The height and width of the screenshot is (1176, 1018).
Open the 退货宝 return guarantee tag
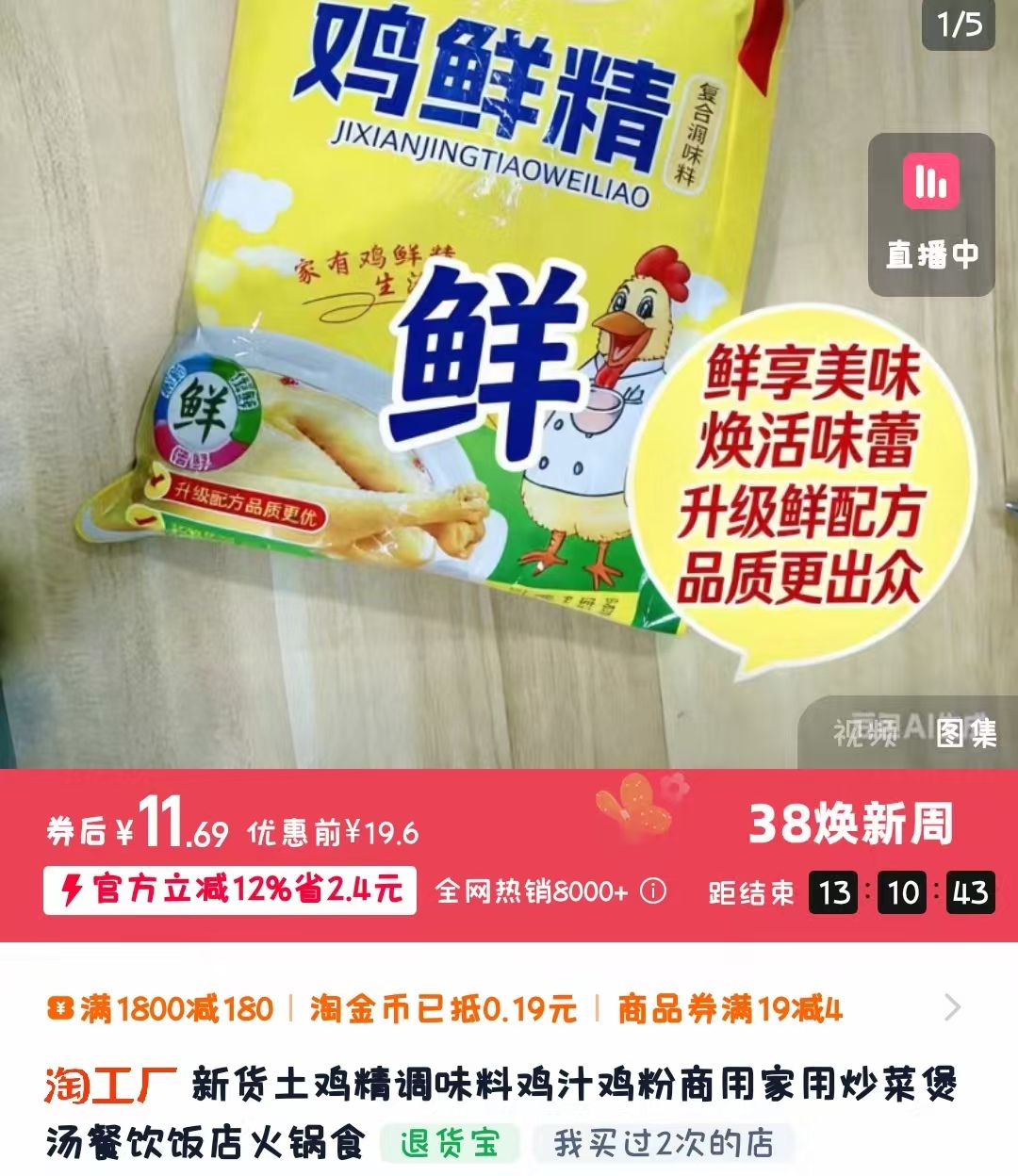449,1143
